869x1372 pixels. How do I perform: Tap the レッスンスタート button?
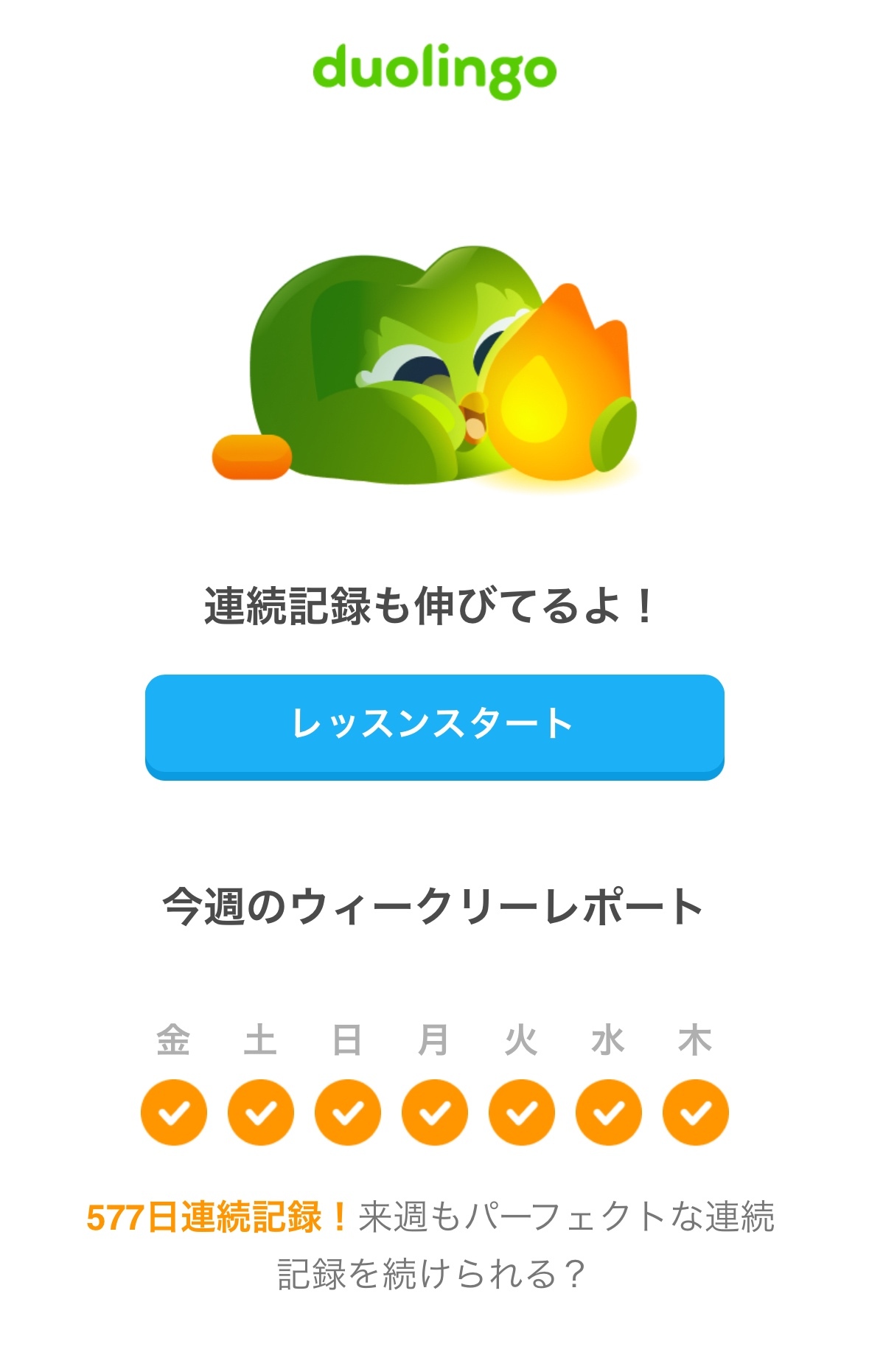[434, 725]
